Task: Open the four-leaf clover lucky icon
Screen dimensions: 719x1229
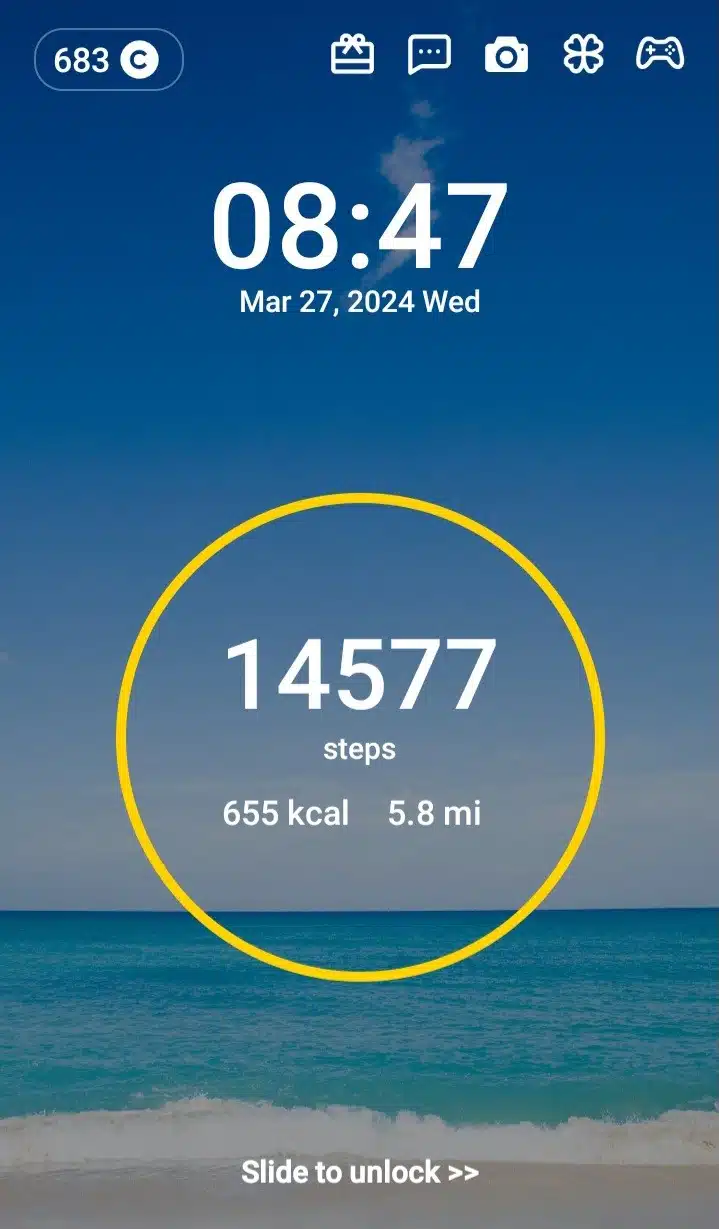Action: 583,55
